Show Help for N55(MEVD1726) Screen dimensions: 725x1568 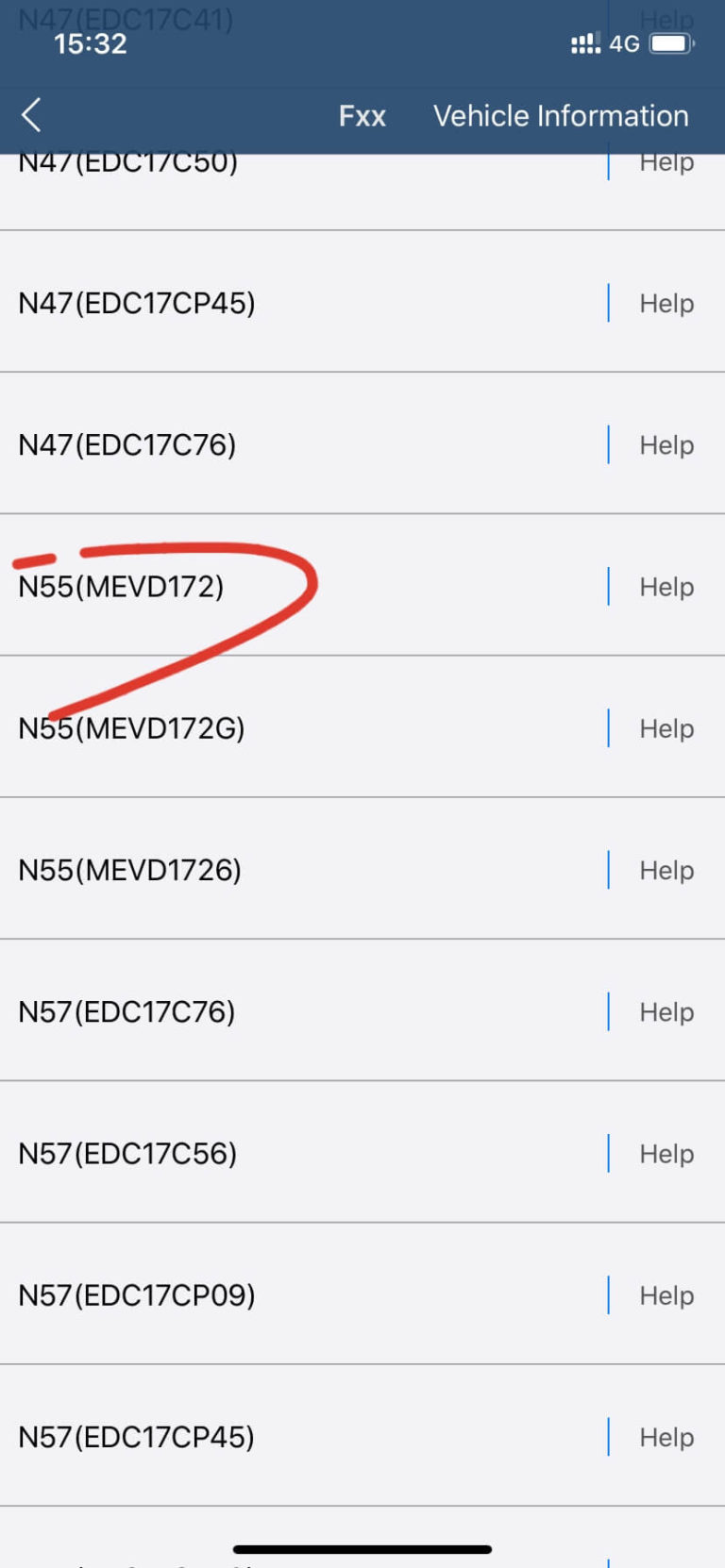click(666, 869)
